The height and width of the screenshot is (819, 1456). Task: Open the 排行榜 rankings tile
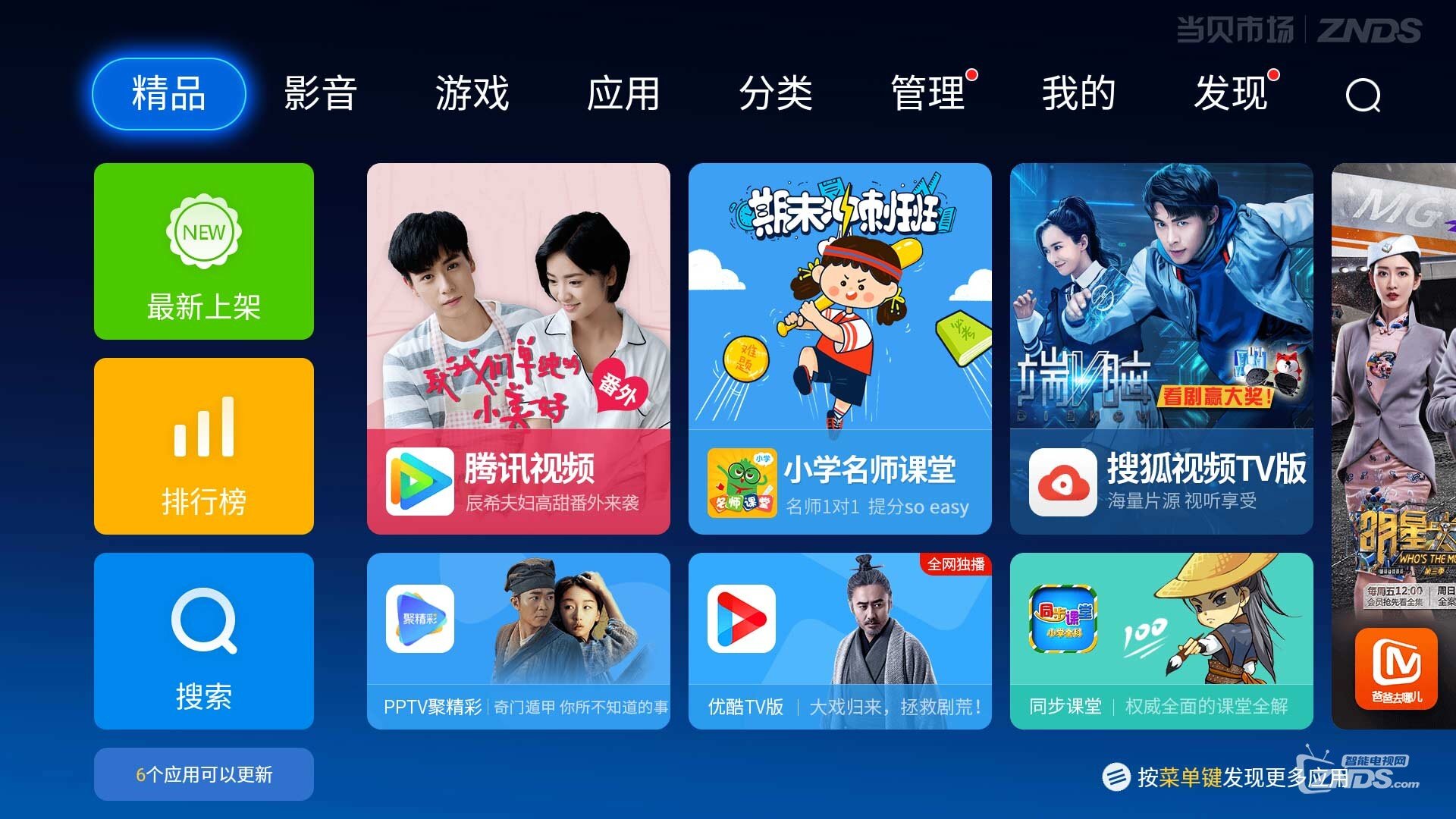click(203, 446)
